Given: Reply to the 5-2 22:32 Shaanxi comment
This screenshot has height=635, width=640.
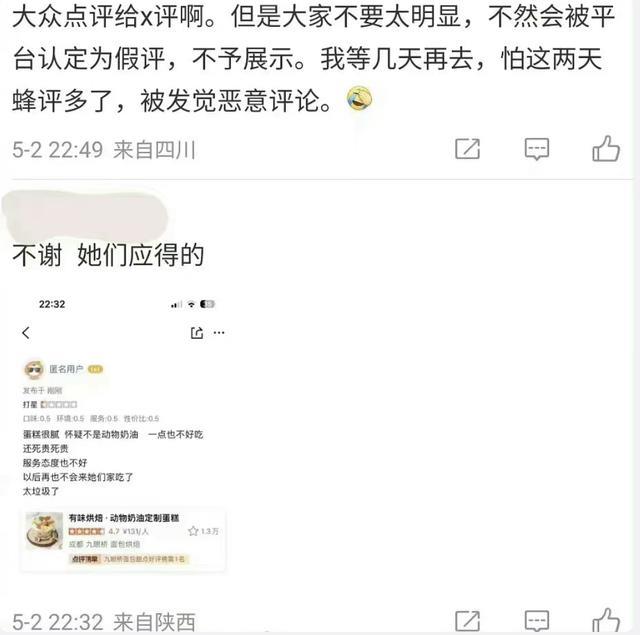Looking at the screenshot, I should (x=537, y=620).
